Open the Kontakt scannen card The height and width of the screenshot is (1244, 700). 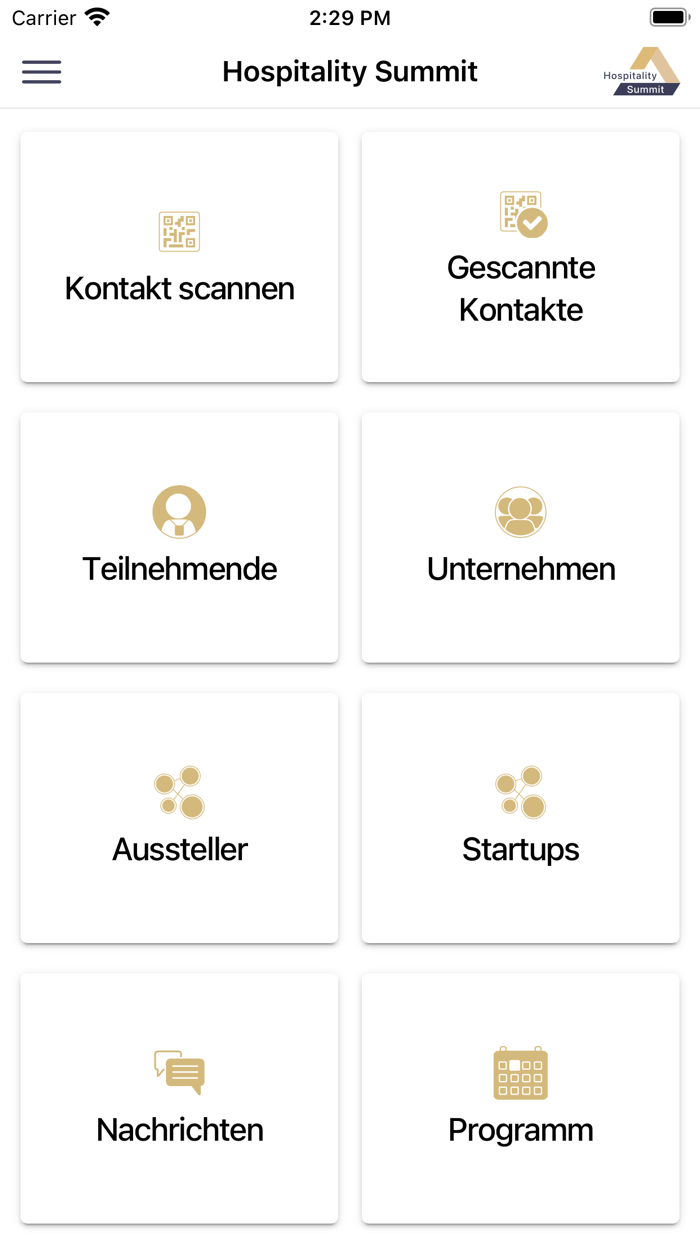coord(179,257)
